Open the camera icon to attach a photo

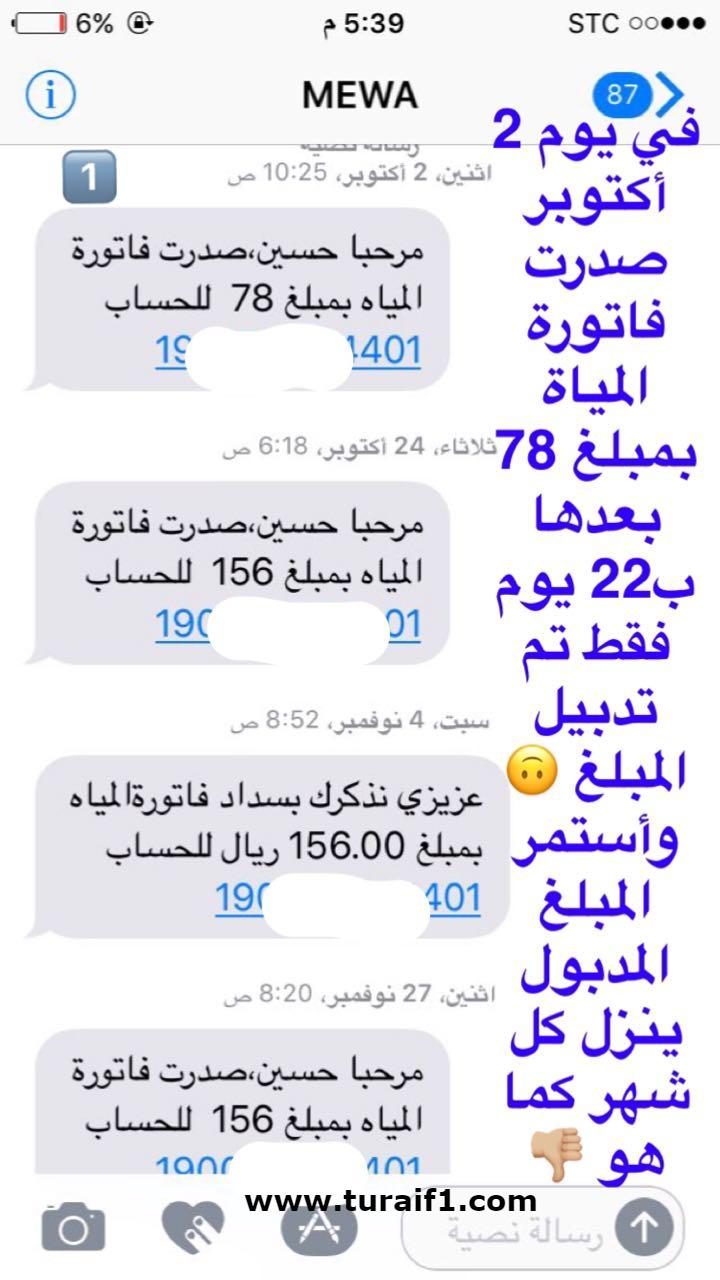coord(73,1227)
